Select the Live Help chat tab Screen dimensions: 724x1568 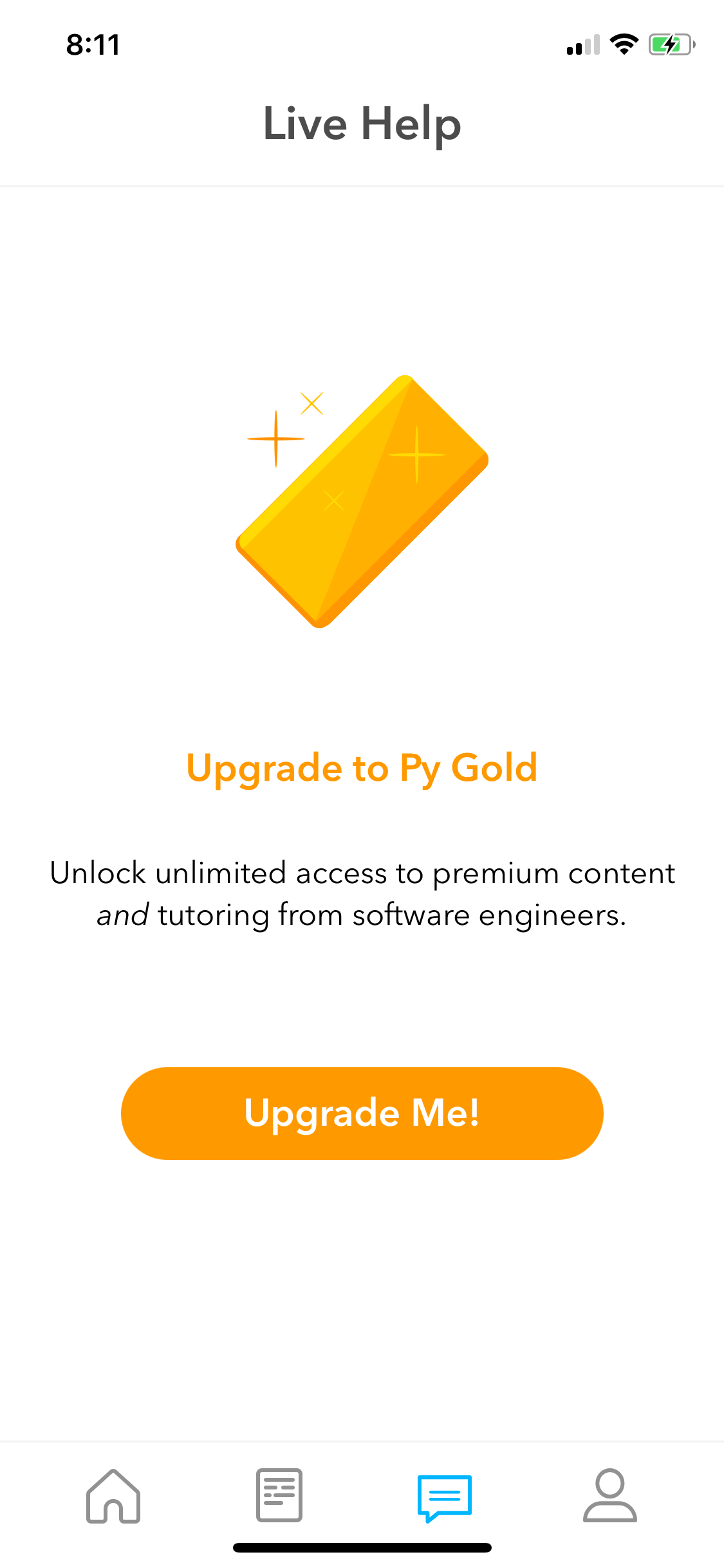point(445,1498)
